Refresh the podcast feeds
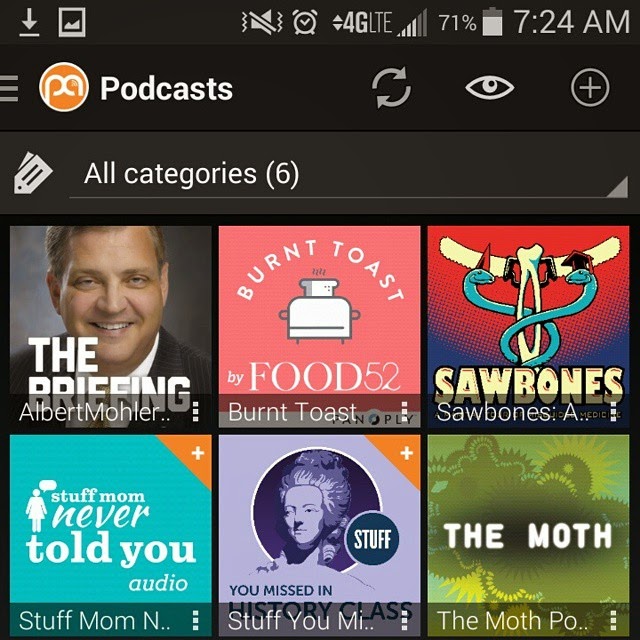 [391, 88]
